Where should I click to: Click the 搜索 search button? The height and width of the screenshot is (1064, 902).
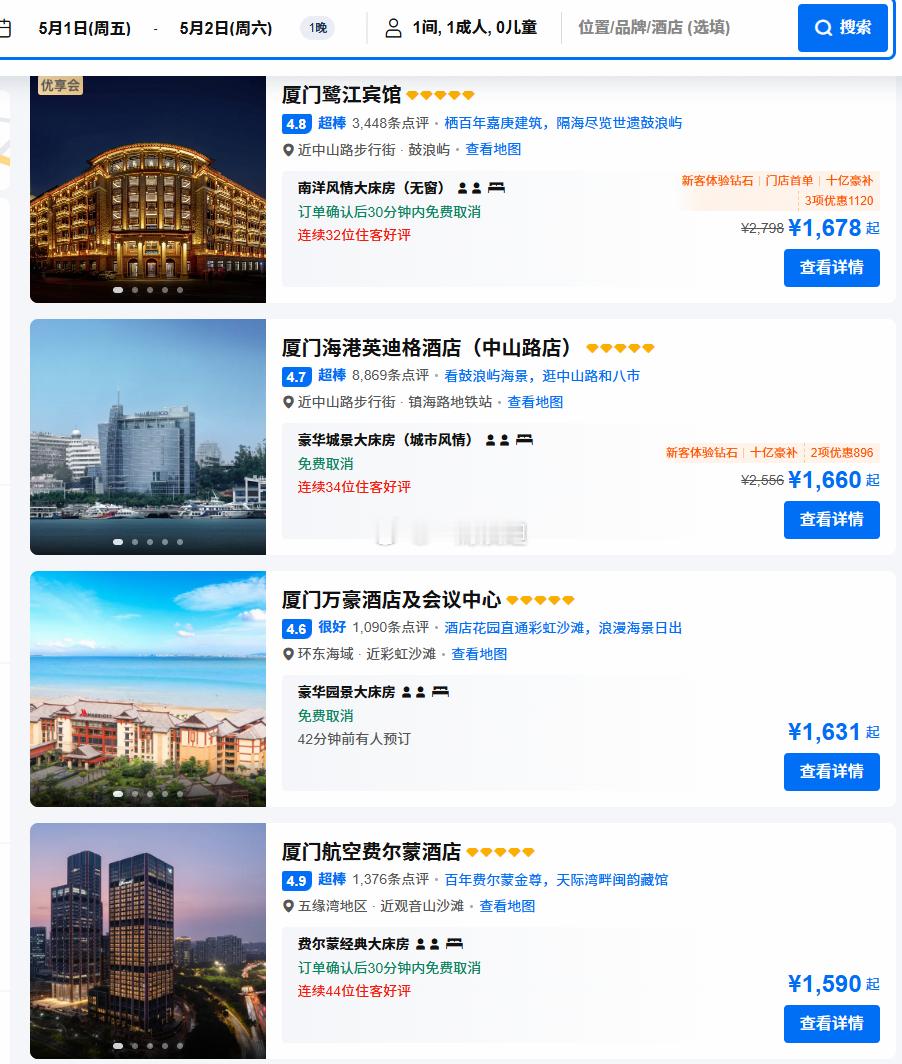click(x=842, y=28)
